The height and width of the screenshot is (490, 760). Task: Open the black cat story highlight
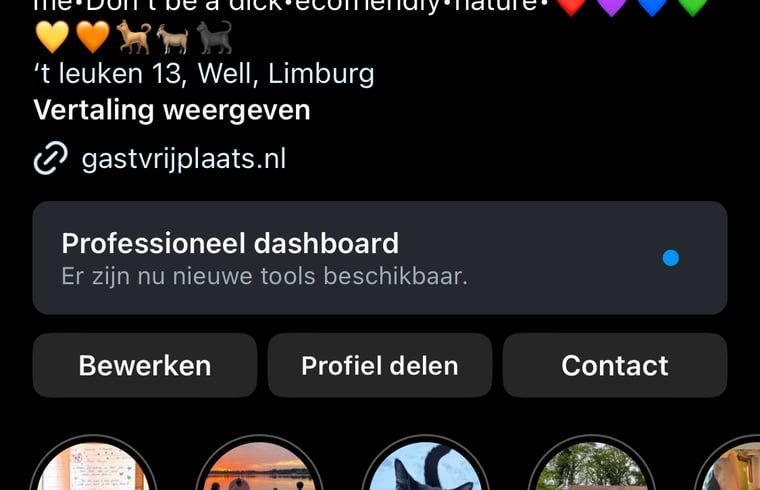(x=424, y=468)
